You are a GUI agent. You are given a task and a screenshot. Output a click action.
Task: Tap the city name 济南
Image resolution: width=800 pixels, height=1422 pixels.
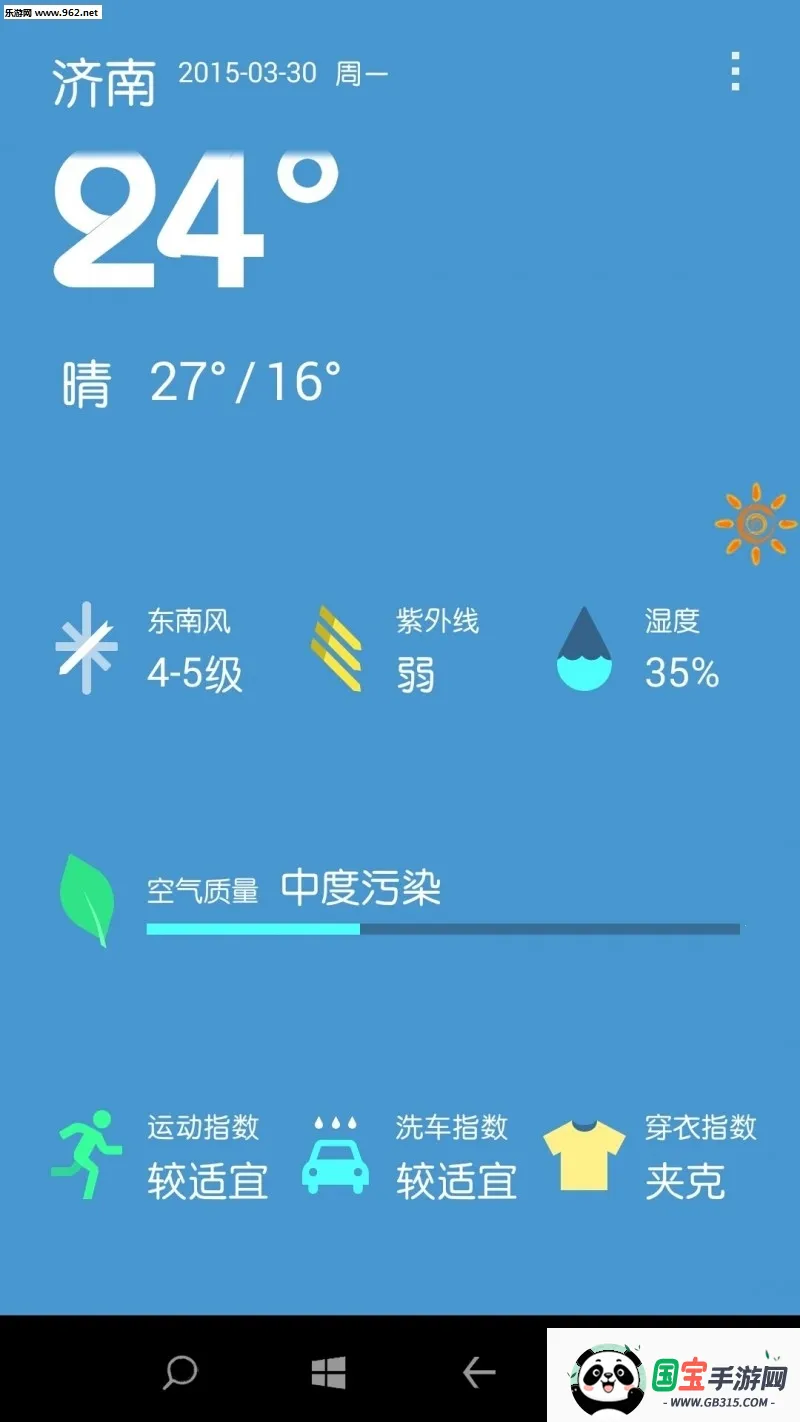[106, 80]
